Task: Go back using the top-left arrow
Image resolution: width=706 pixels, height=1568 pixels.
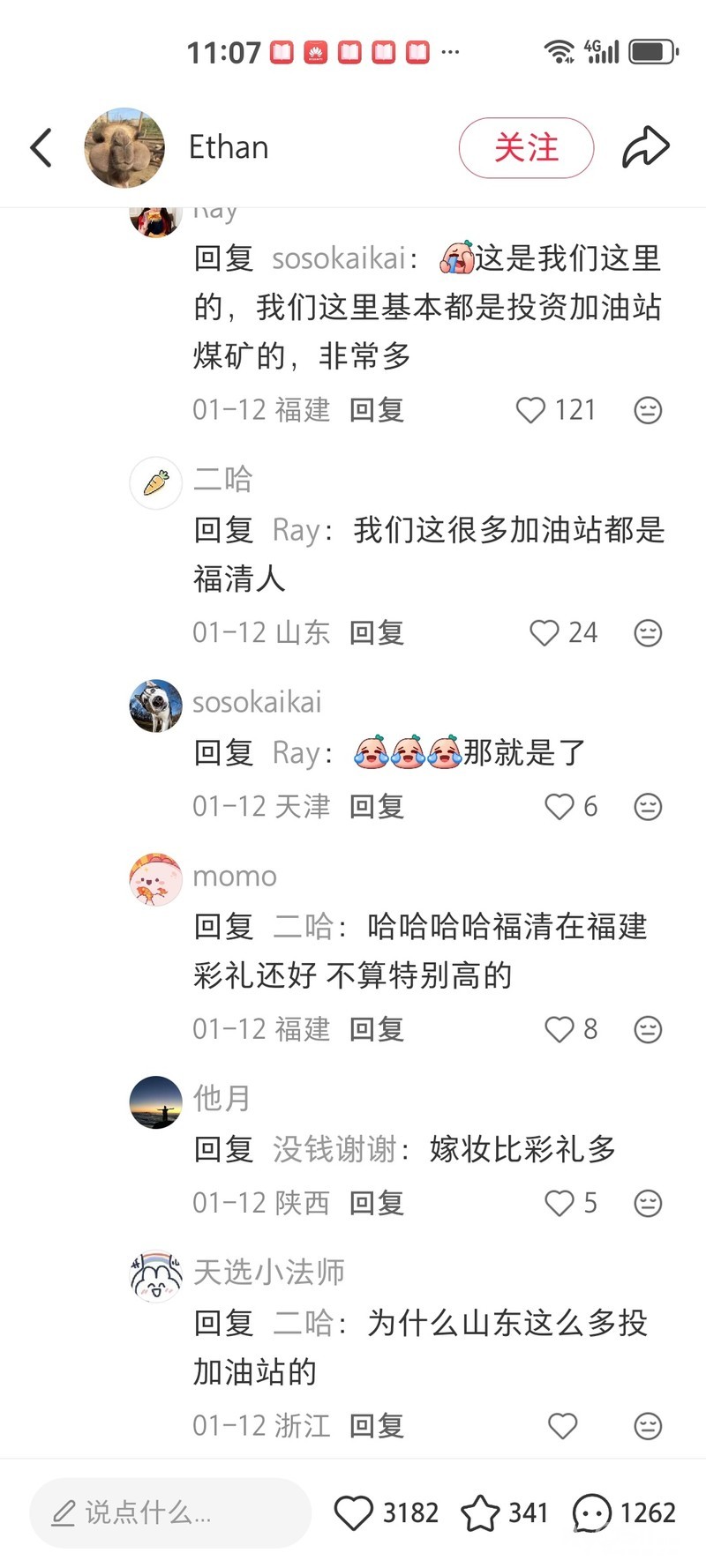Action: click(41, 147)
